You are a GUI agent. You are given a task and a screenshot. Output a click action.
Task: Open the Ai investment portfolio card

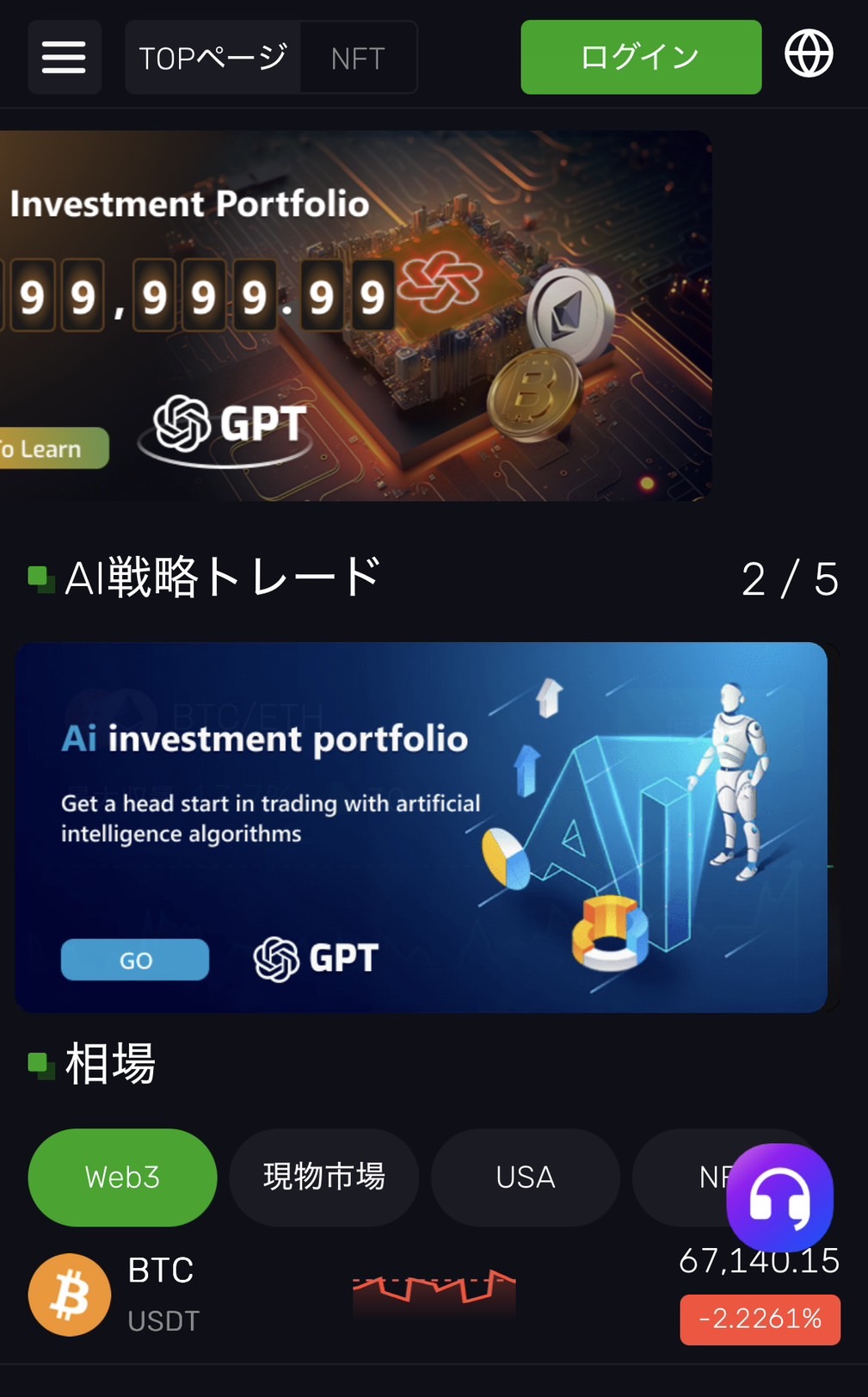[x=421, y=826]
